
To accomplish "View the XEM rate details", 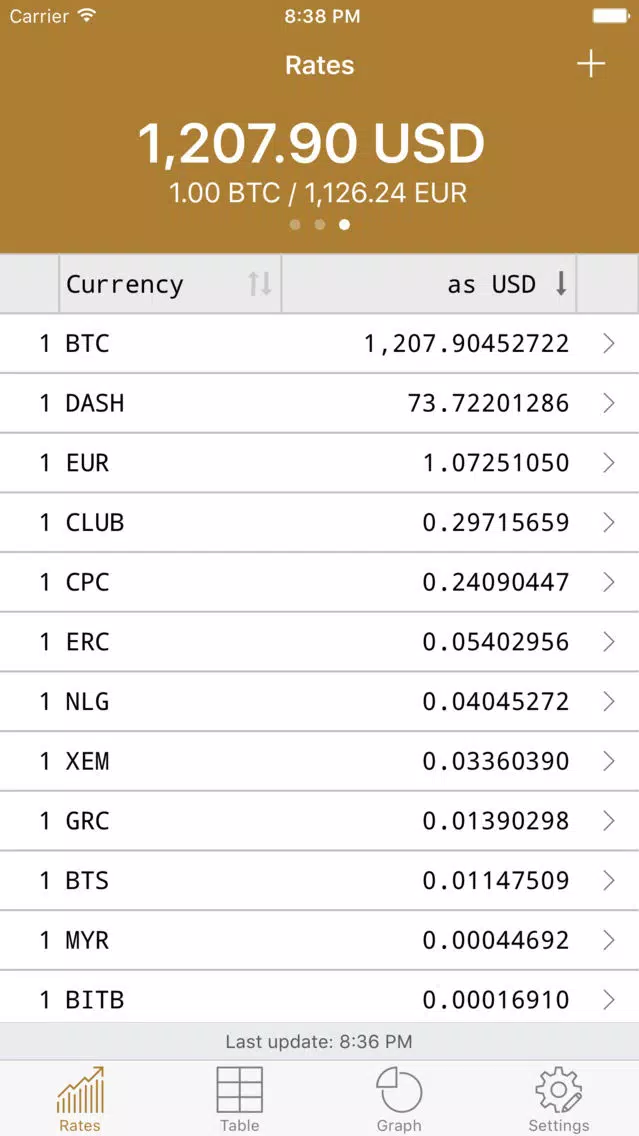I will (320, 761).
